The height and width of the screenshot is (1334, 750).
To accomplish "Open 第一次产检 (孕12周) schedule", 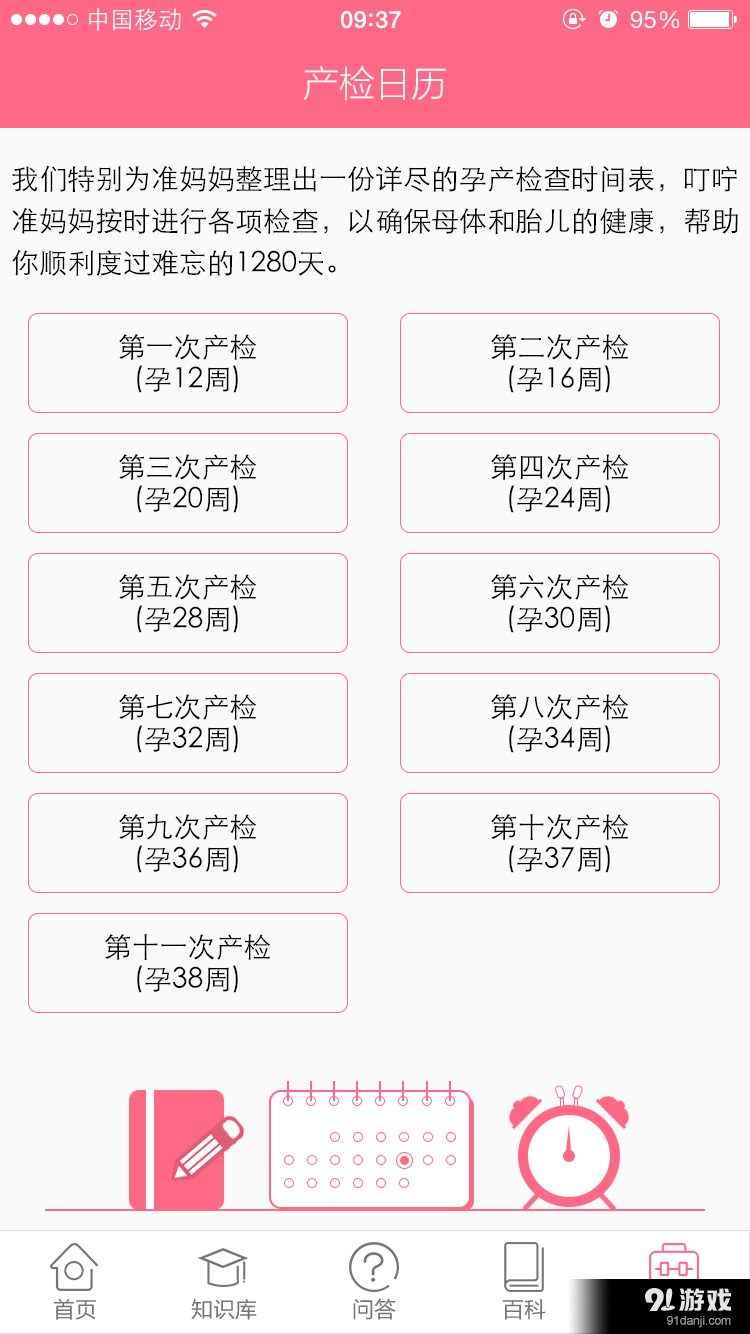I will [x=187, y=362].
